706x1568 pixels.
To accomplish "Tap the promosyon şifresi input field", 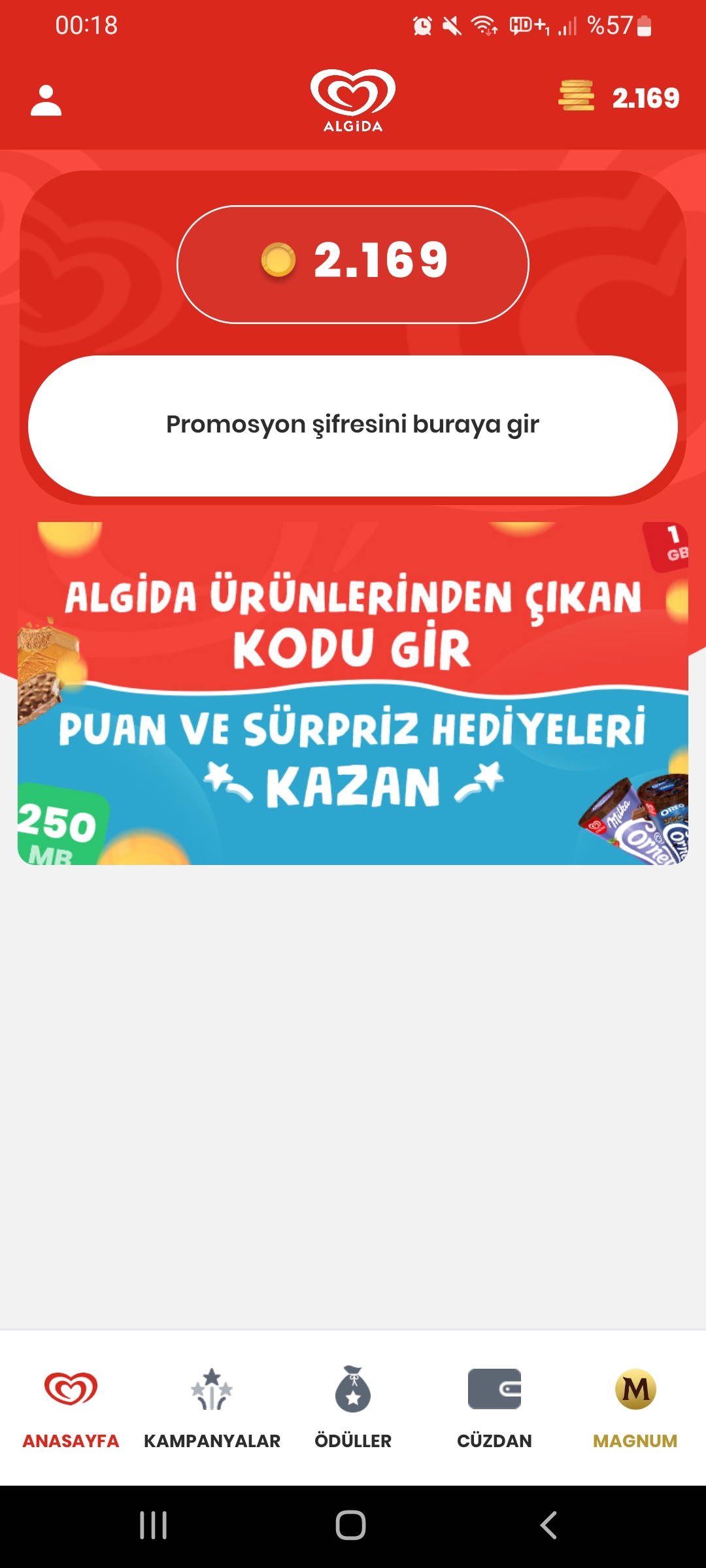I will pos(353,425).
